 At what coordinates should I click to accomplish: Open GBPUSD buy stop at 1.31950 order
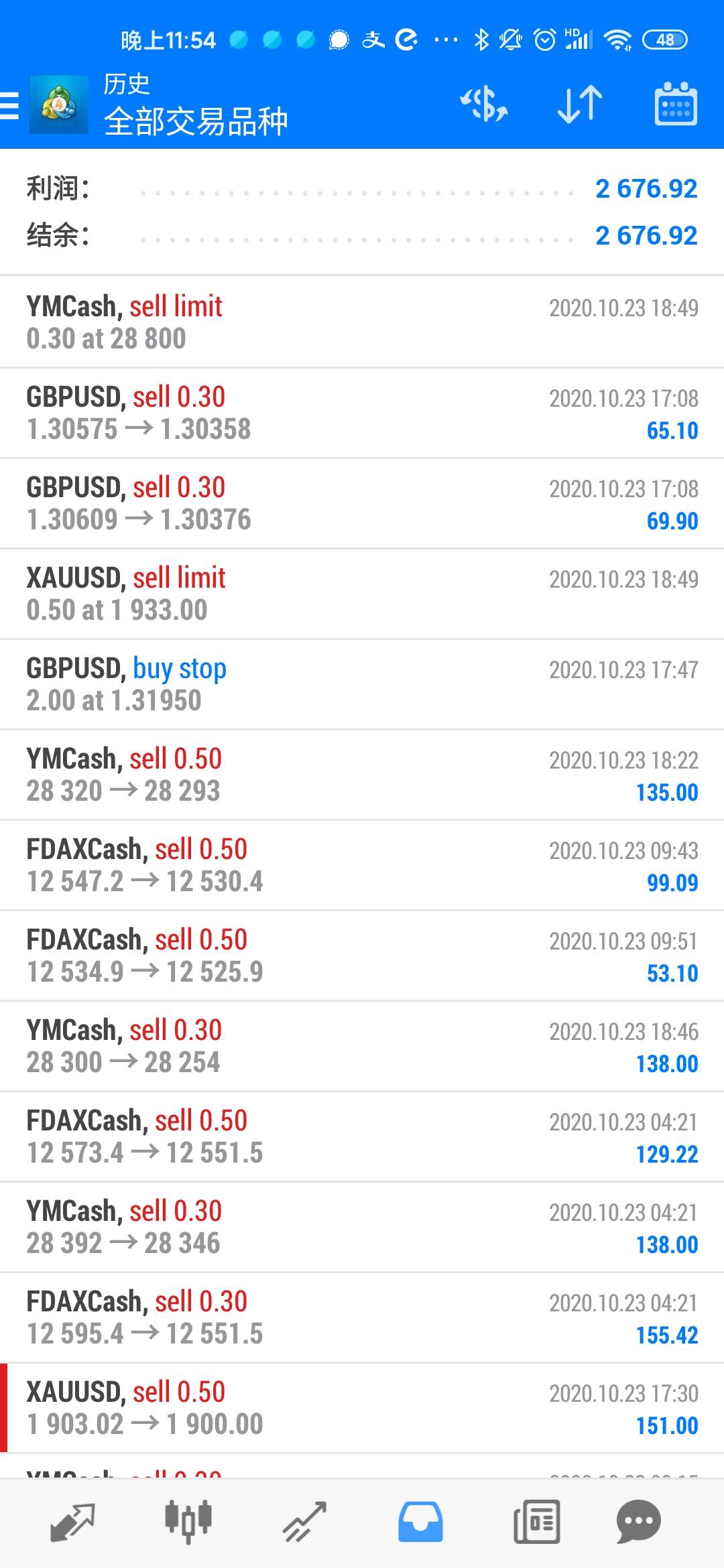(362, 684)
